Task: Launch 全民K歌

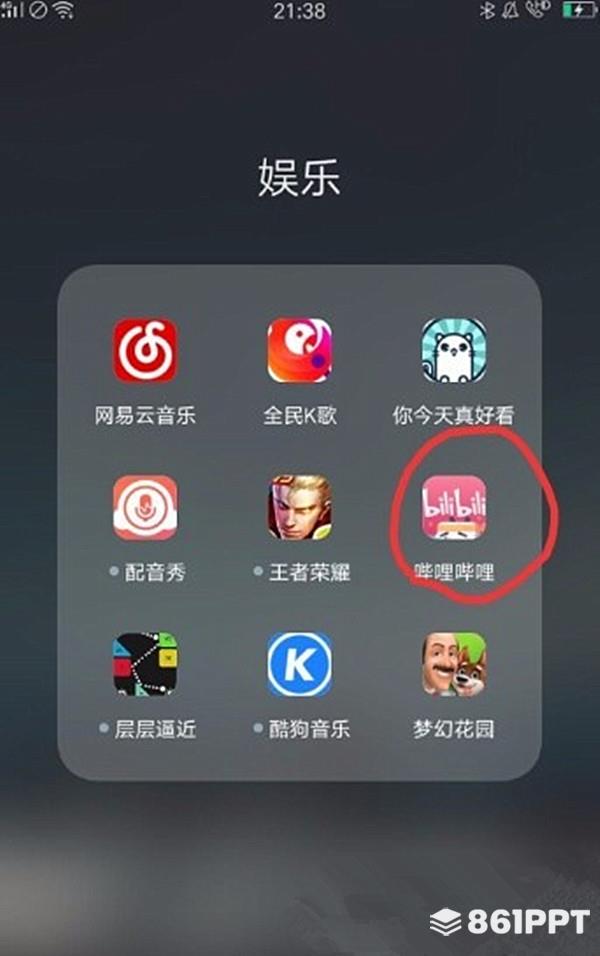Action: coord(300,351)
